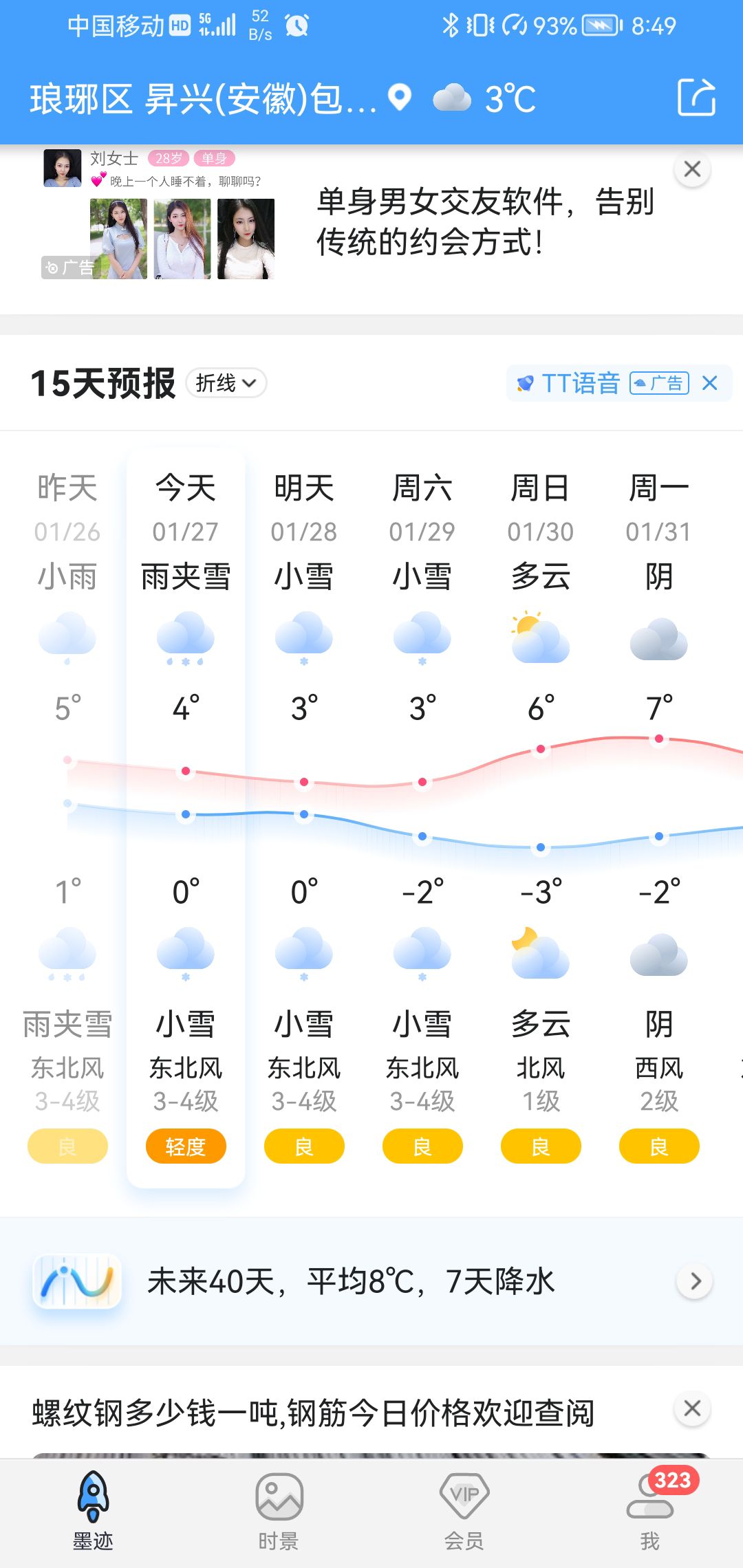This screenshot has width=743, height=1568.
Task: Close the 螺纹钢 price ad
Action: pyautogui.click(x=692, y=1408)
